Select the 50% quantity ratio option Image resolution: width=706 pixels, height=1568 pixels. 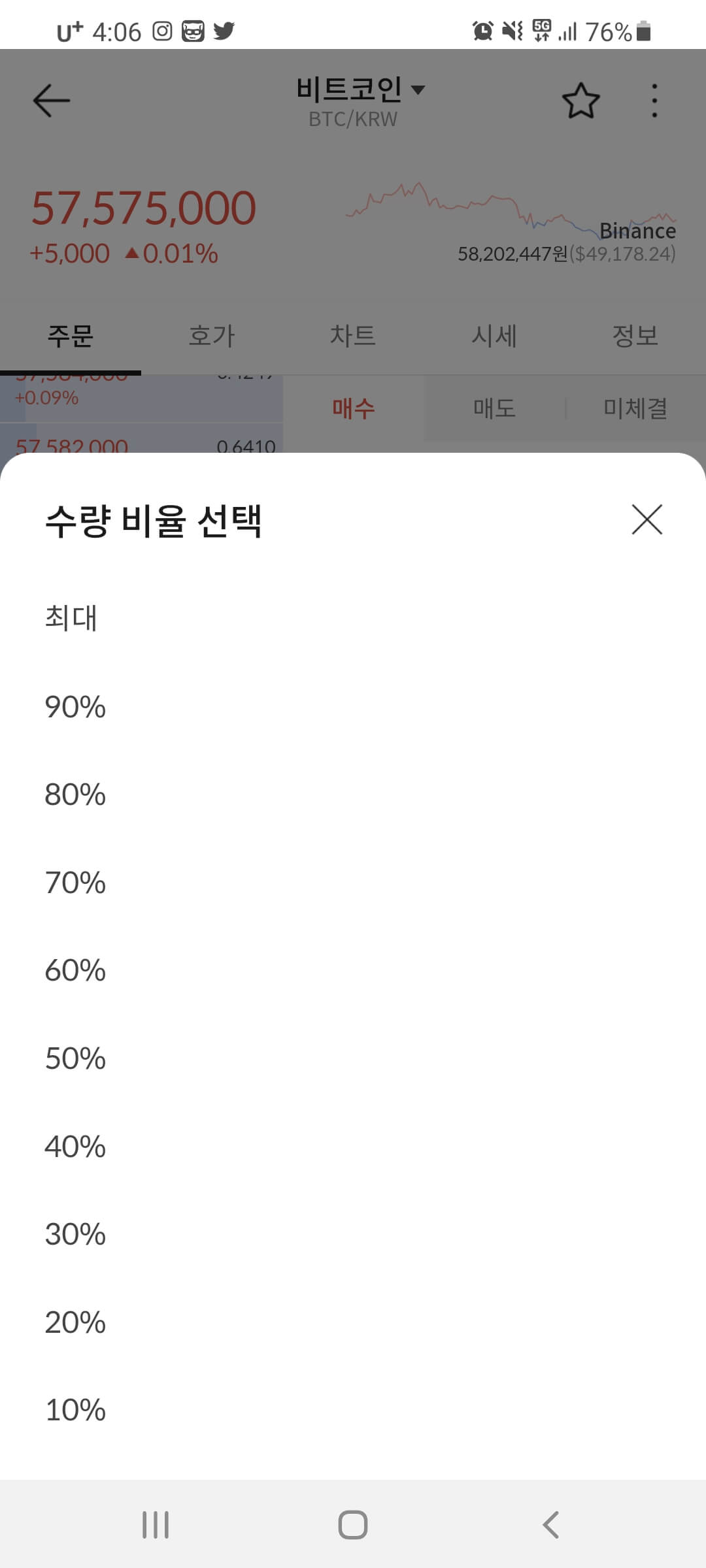click(x=73, y=1058)
